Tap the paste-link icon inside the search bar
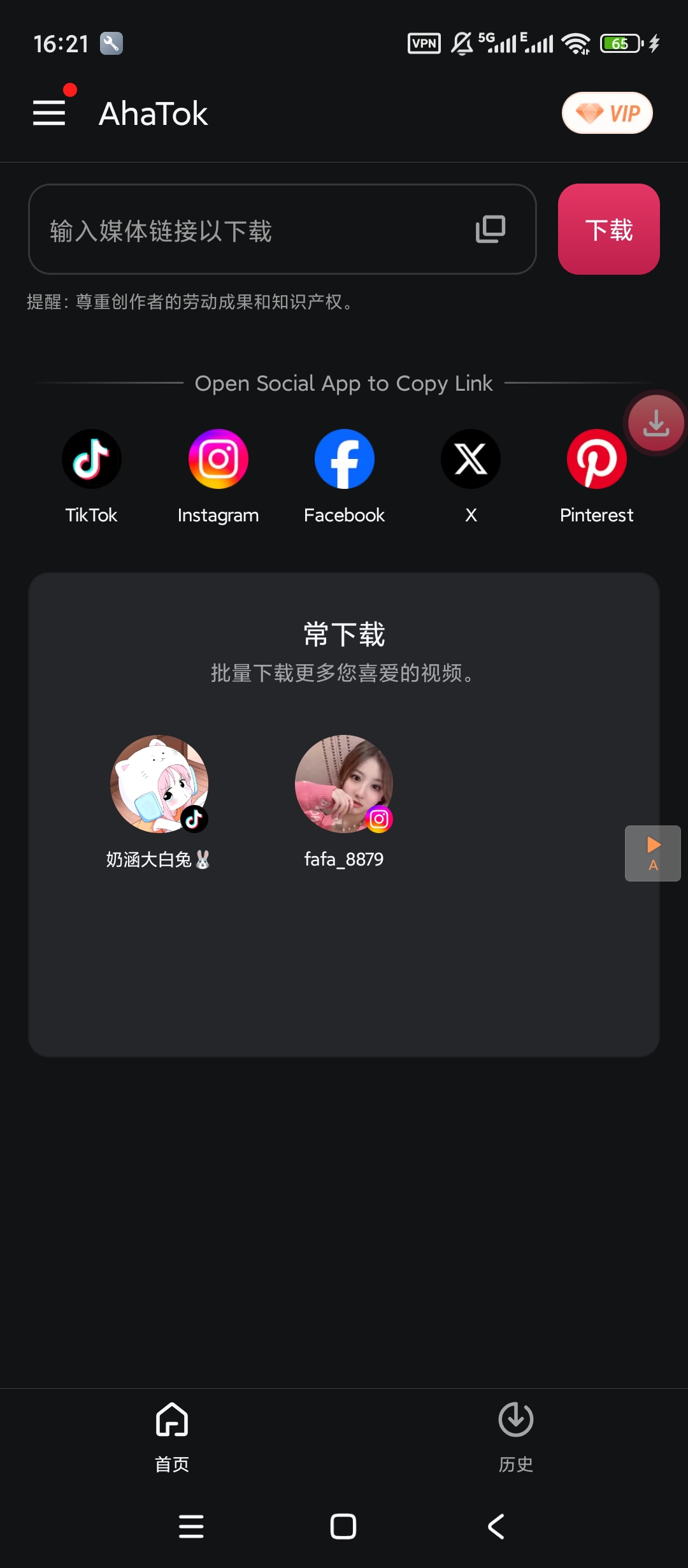This screenshot has height=1568, width=688. click(491, 229)
